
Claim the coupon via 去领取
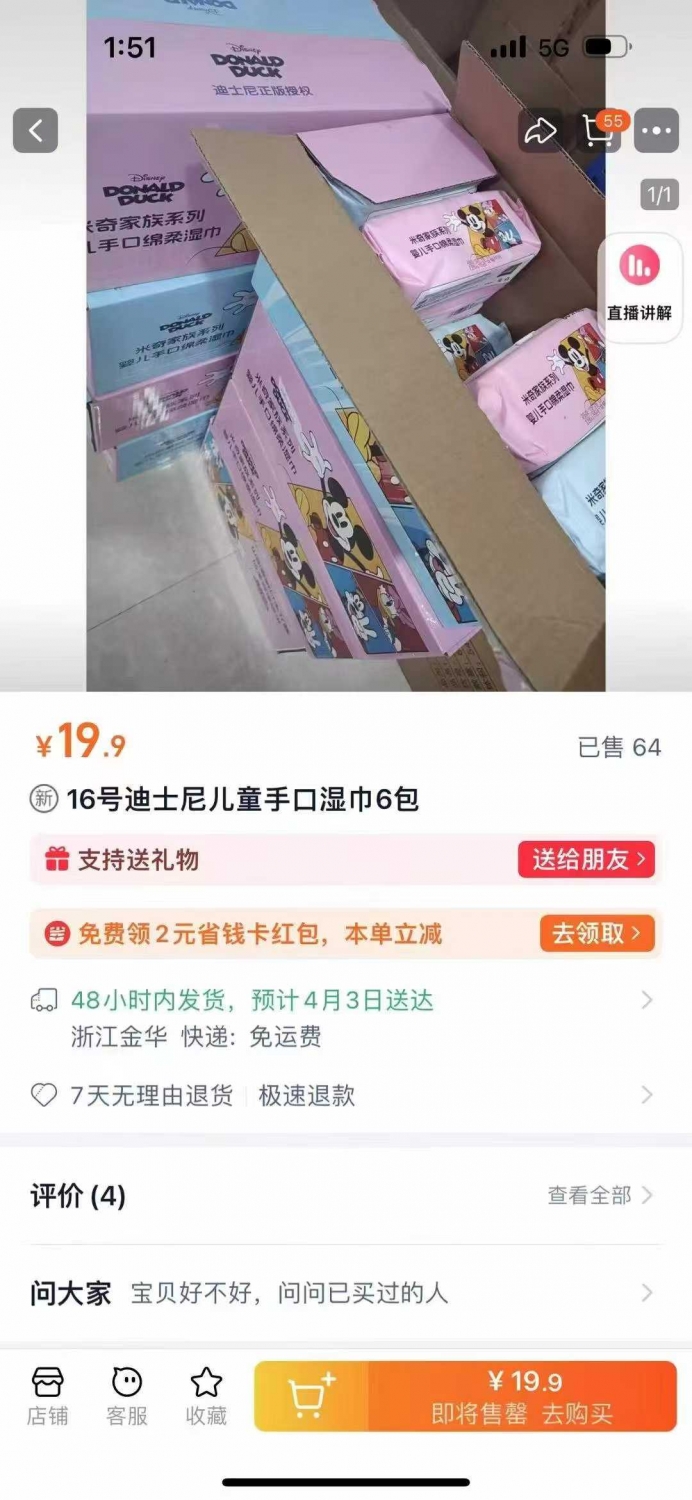pos(597,934)
